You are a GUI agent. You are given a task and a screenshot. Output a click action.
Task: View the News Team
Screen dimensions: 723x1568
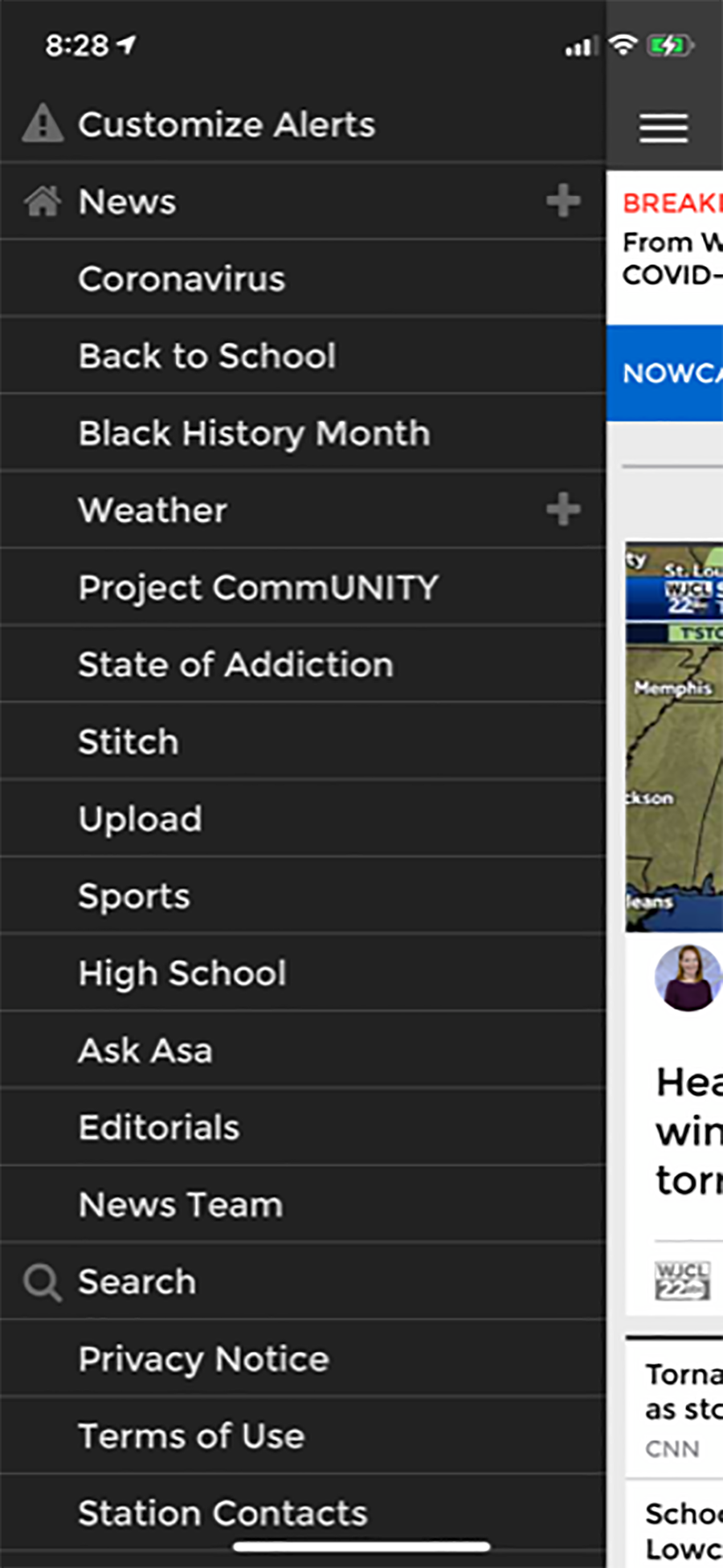coord(181,1205)
